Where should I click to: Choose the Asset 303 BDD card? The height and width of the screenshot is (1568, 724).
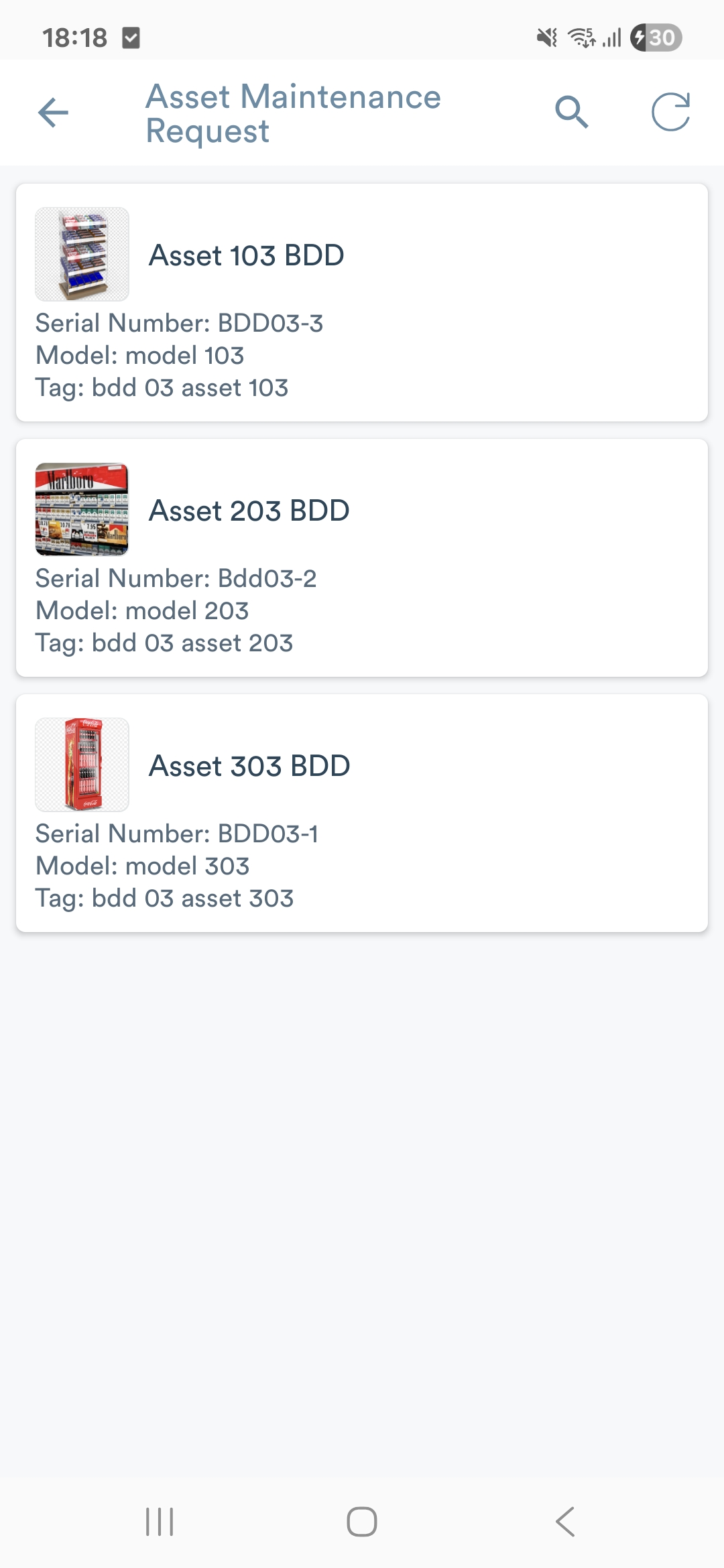click(362, 813)
